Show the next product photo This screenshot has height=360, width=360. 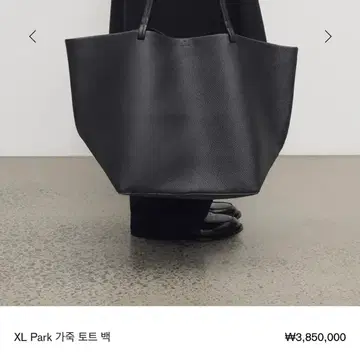[328, 36]
